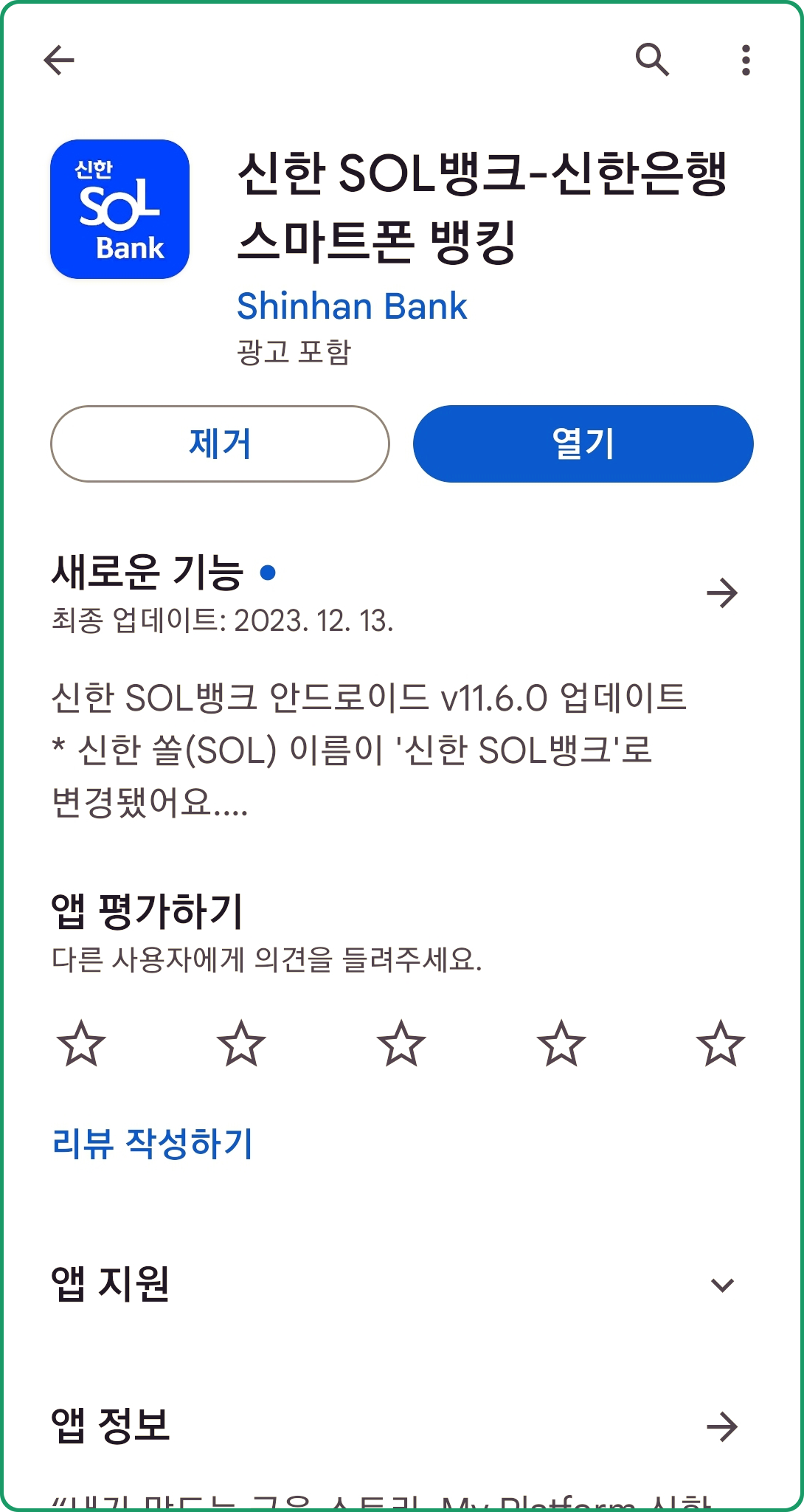Open the three-dot overflow menu
The height and width of the screenshot is (1512, 804).
(x=744, y=61)
